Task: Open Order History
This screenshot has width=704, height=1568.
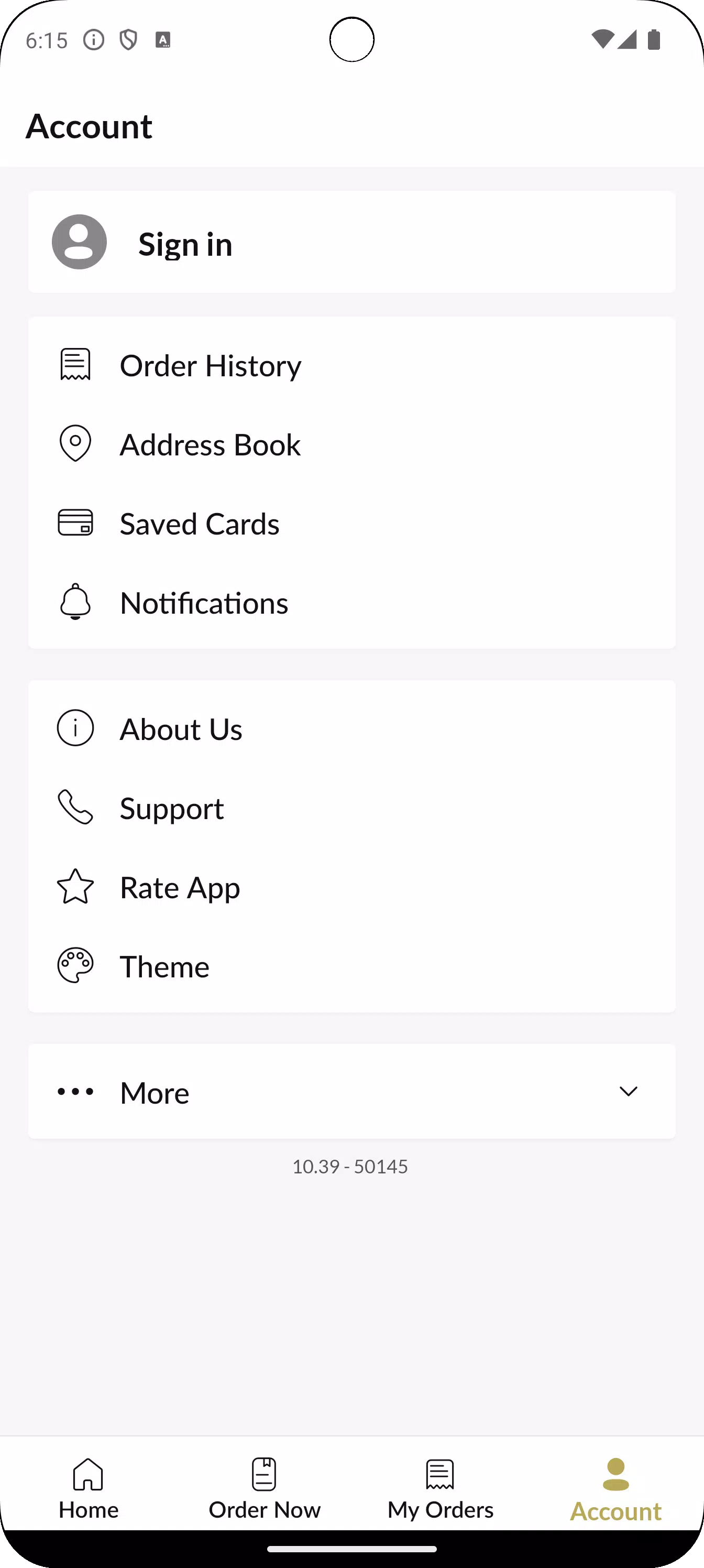Action: pyautogui.click(x=351, y=365)
